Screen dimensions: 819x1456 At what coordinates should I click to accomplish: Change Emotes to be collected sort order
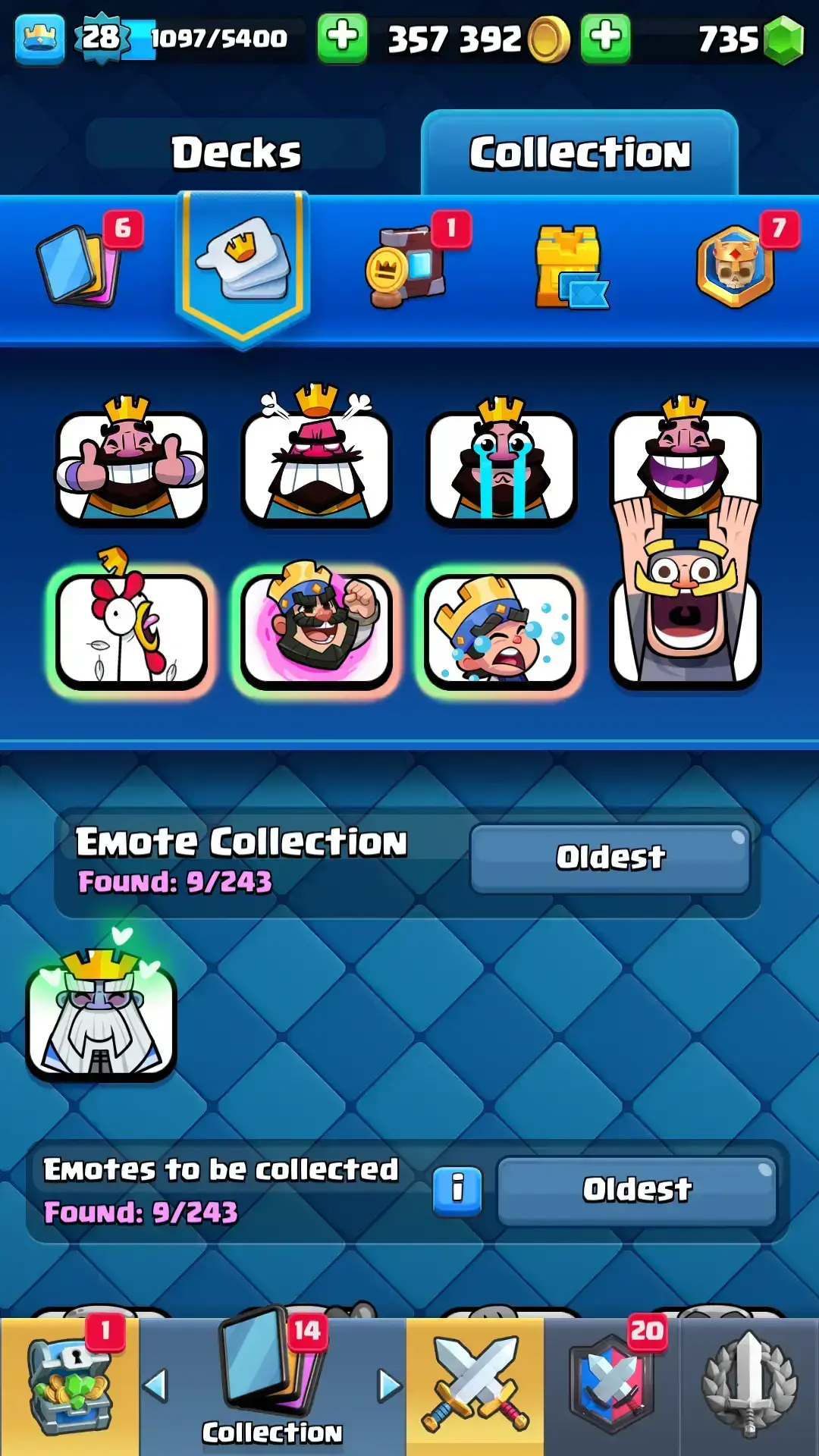(636, 1190)
